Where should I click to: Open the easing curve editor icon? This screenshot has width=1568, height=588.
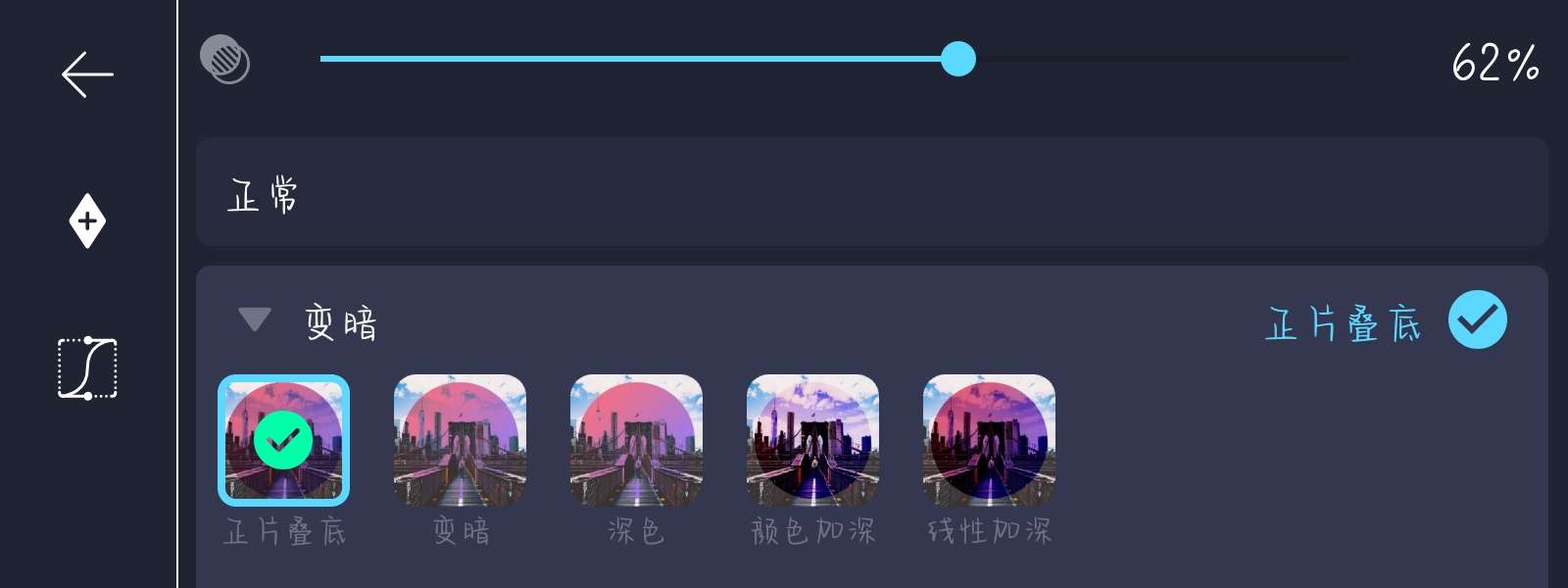coord(87,367)
